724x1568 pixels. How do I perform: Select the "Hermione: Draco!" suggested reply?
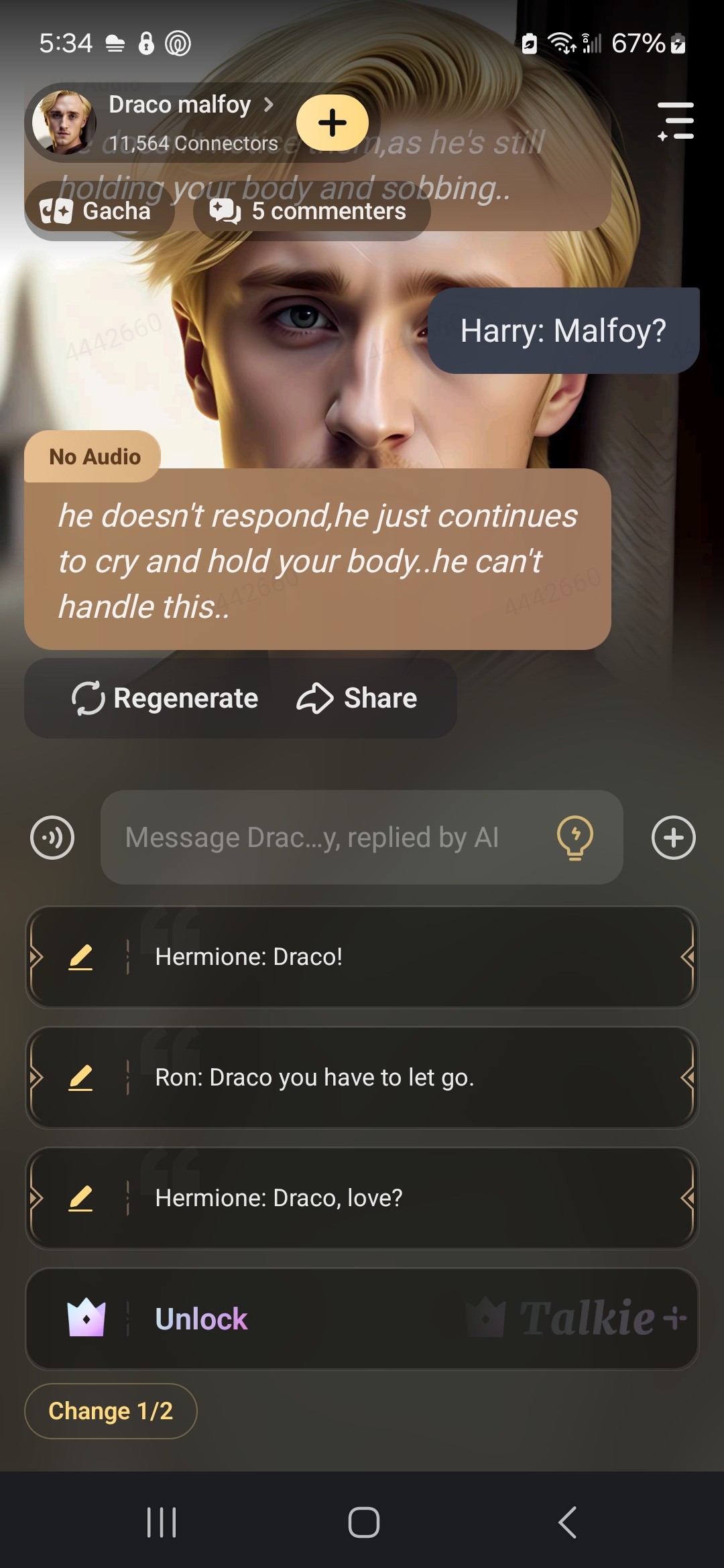(402, 957)
